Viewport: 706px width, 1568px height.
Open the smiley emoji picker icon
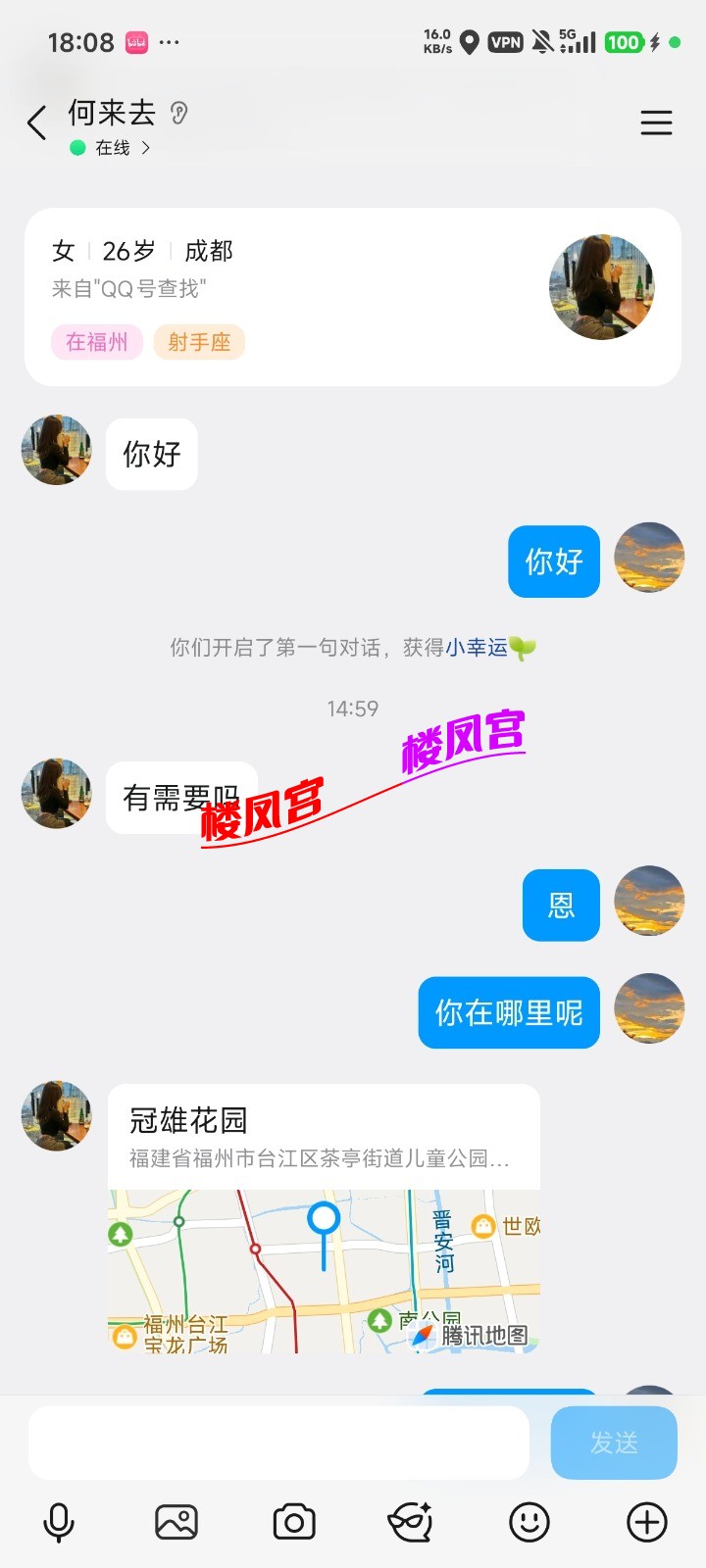pos(529,1522)
